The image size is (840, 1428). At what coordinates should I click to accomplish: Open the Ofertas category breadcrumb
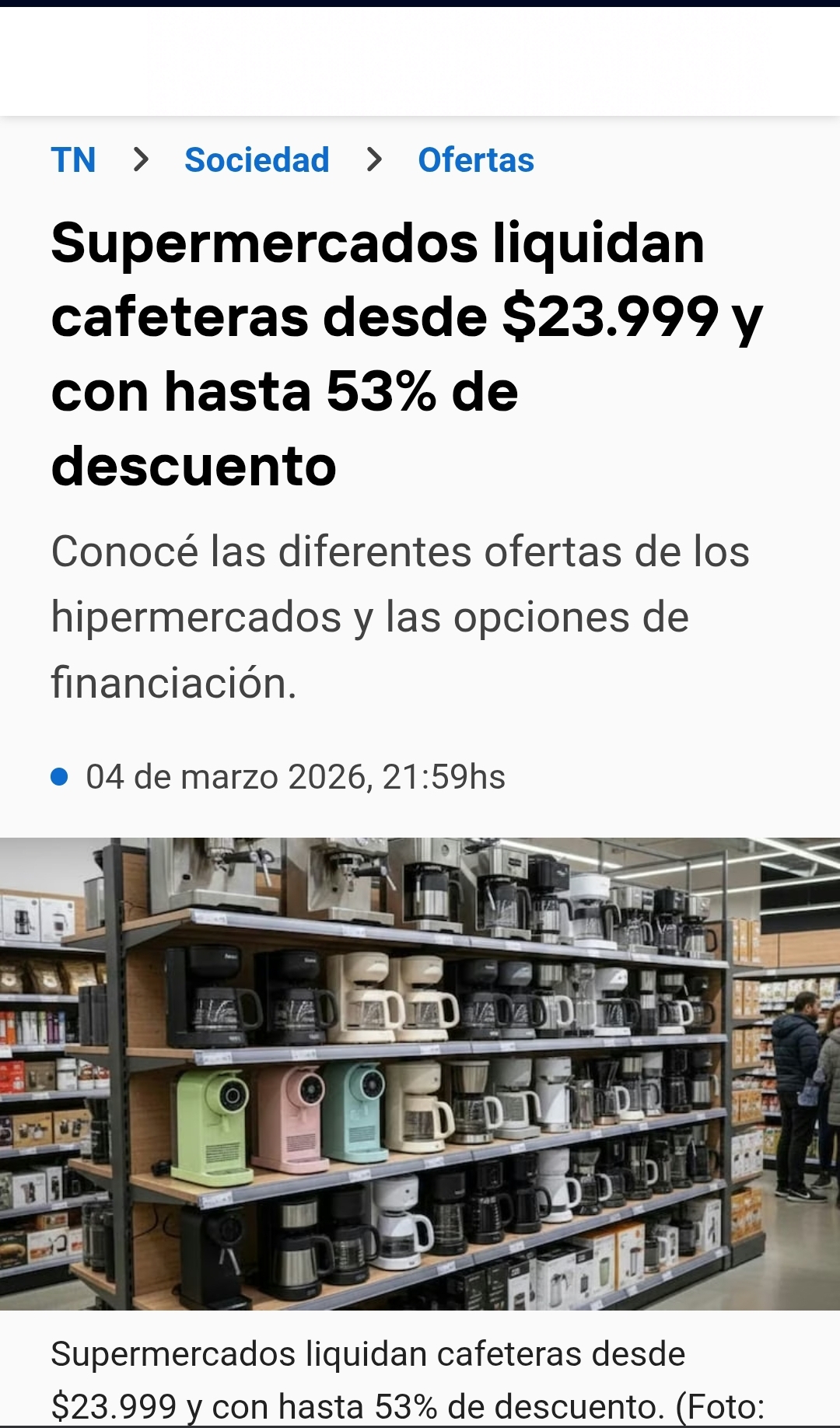[x=476, y=160]
